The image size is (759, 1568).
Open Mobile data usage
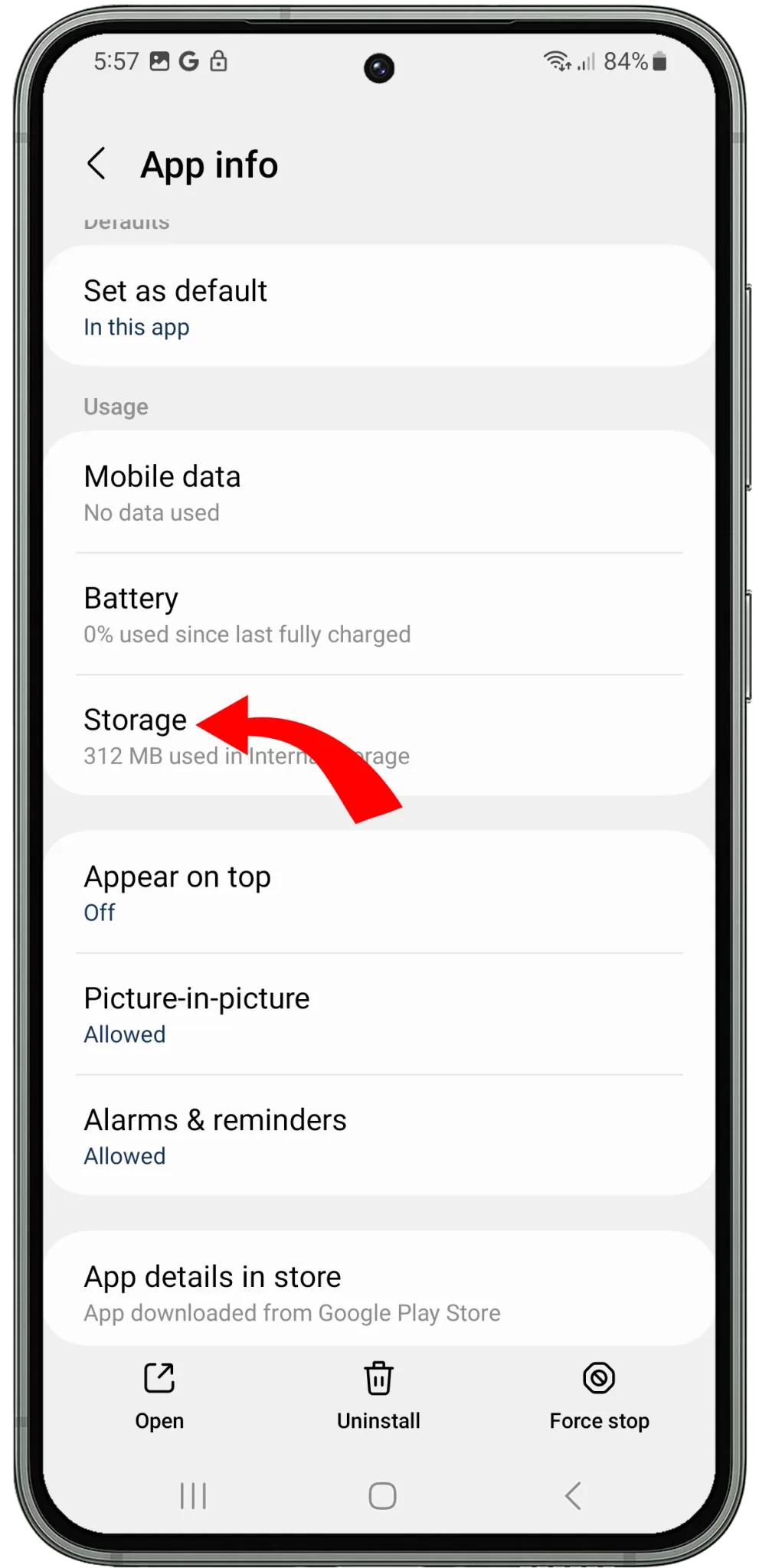point(379,492)
